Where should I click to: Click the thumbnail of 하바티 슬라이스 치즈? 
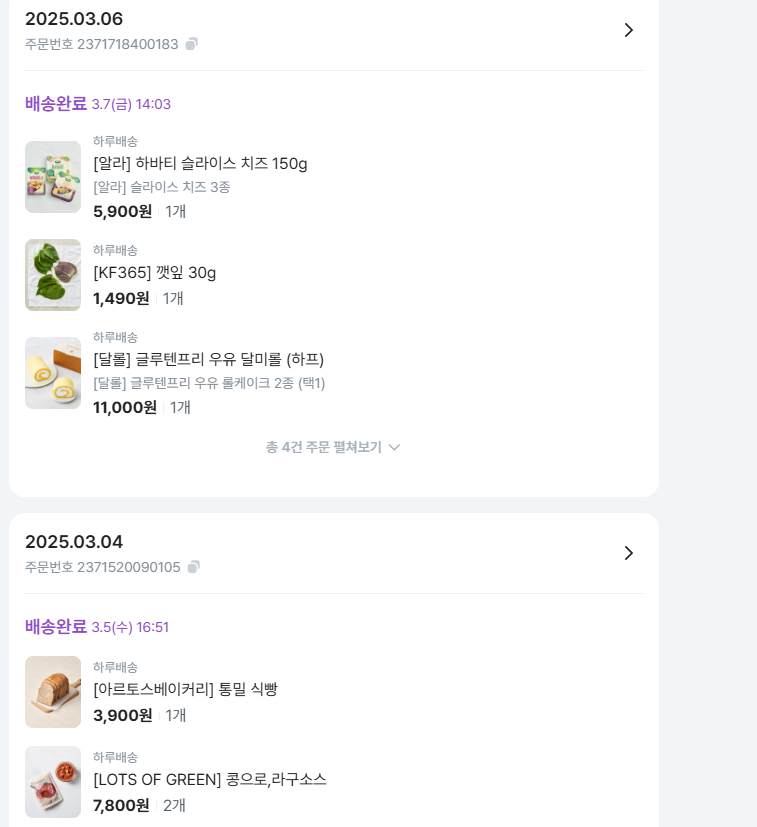click(x=53, y=177)
